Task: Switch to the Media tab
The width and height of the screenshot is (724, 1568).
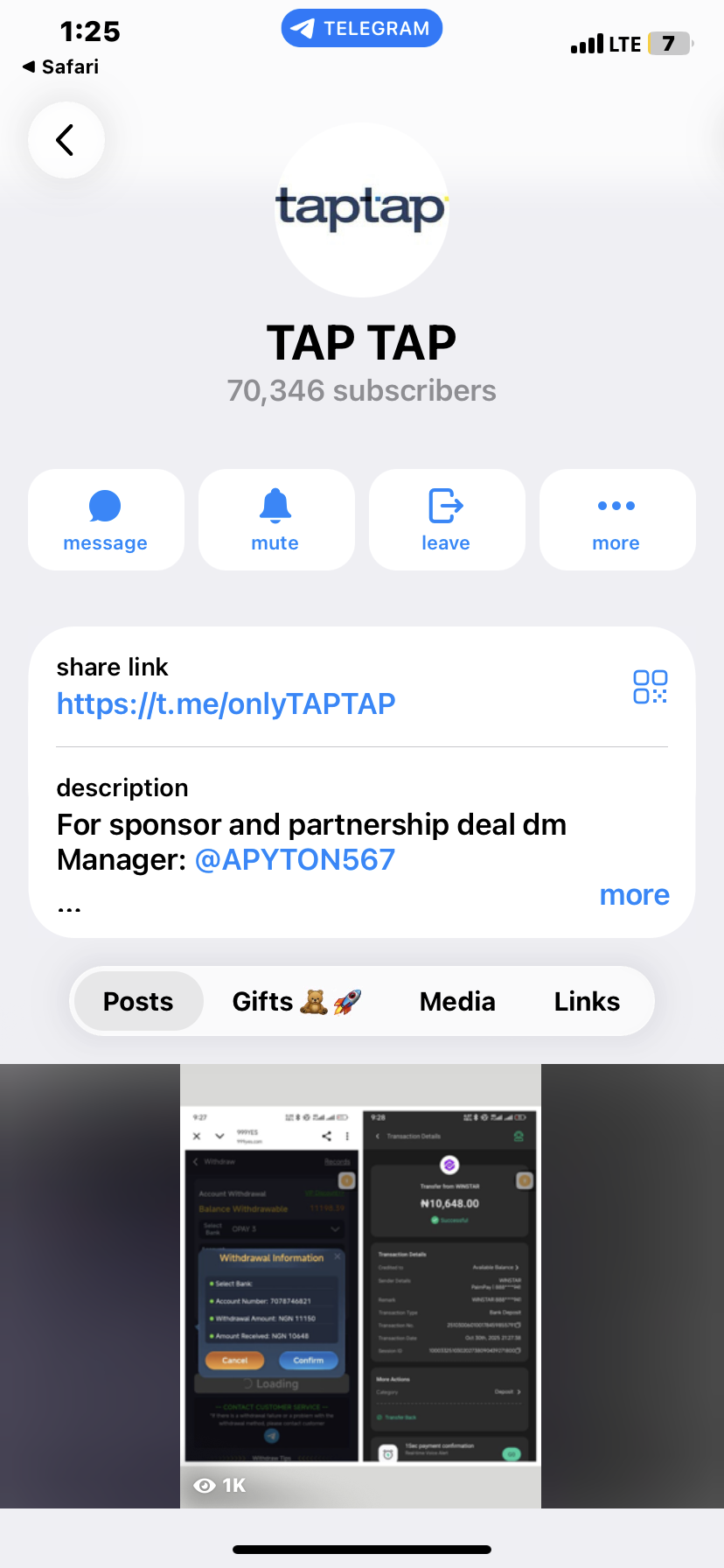Action: pos(457,1001)
